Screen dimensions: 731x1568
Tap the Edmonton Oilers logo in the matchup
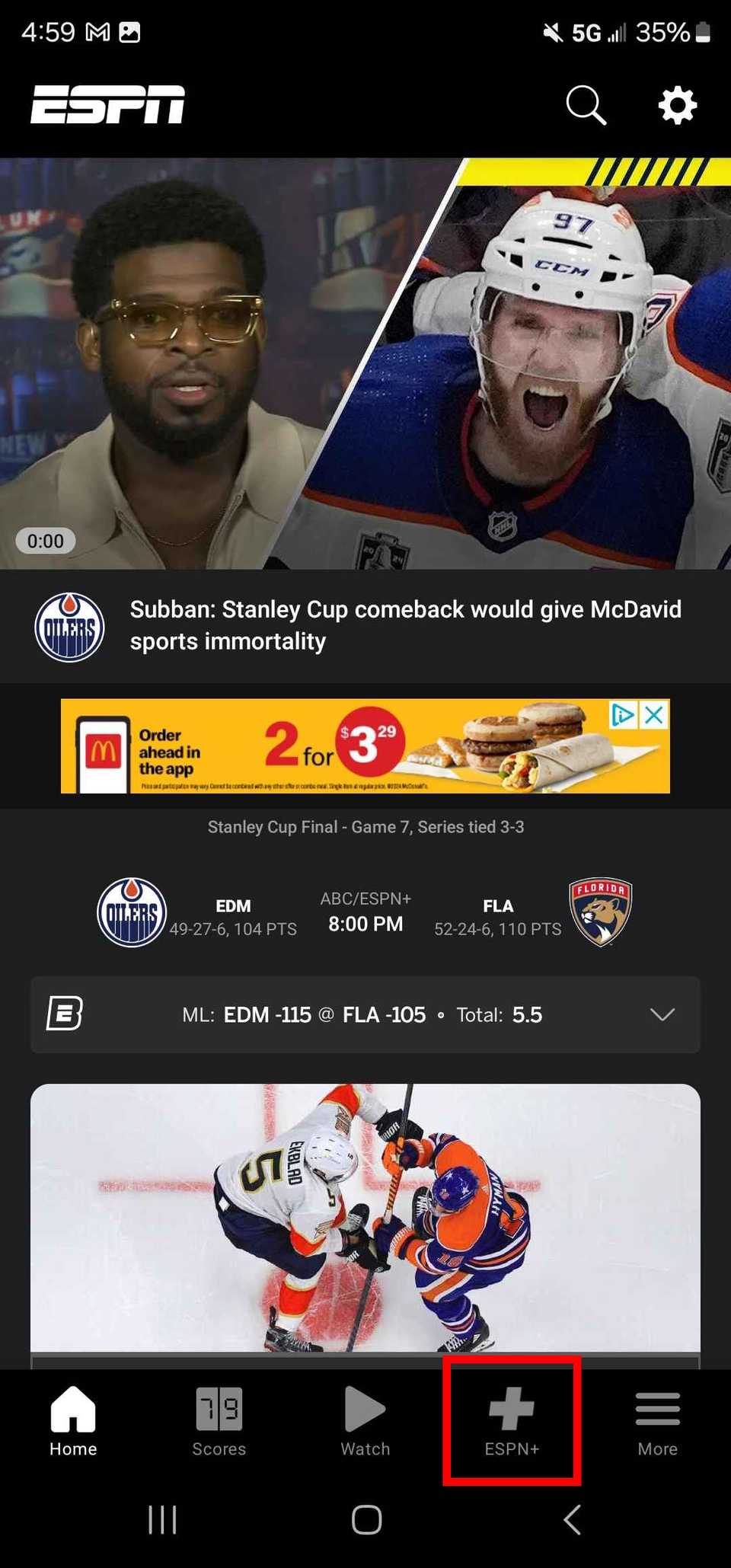[x=132, y=912]
